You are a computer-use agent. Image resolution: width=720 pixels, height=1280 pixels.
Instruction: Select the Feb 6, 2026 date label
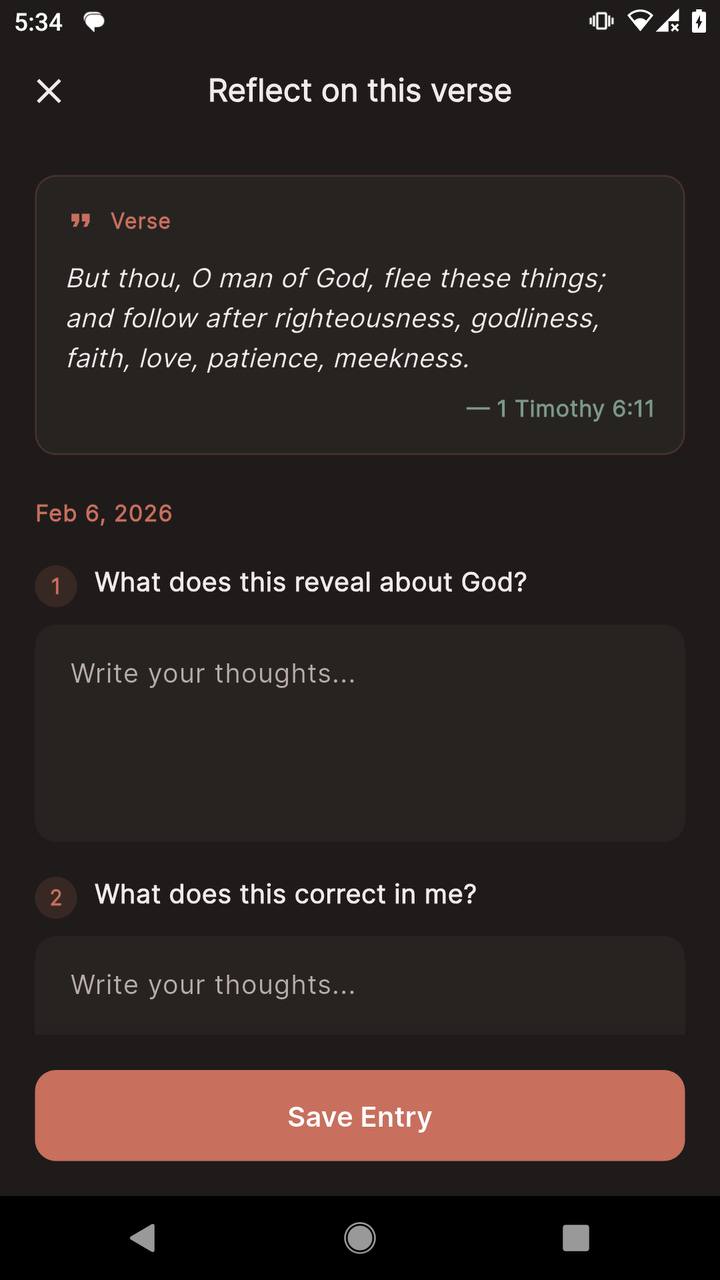click(104, 513)
